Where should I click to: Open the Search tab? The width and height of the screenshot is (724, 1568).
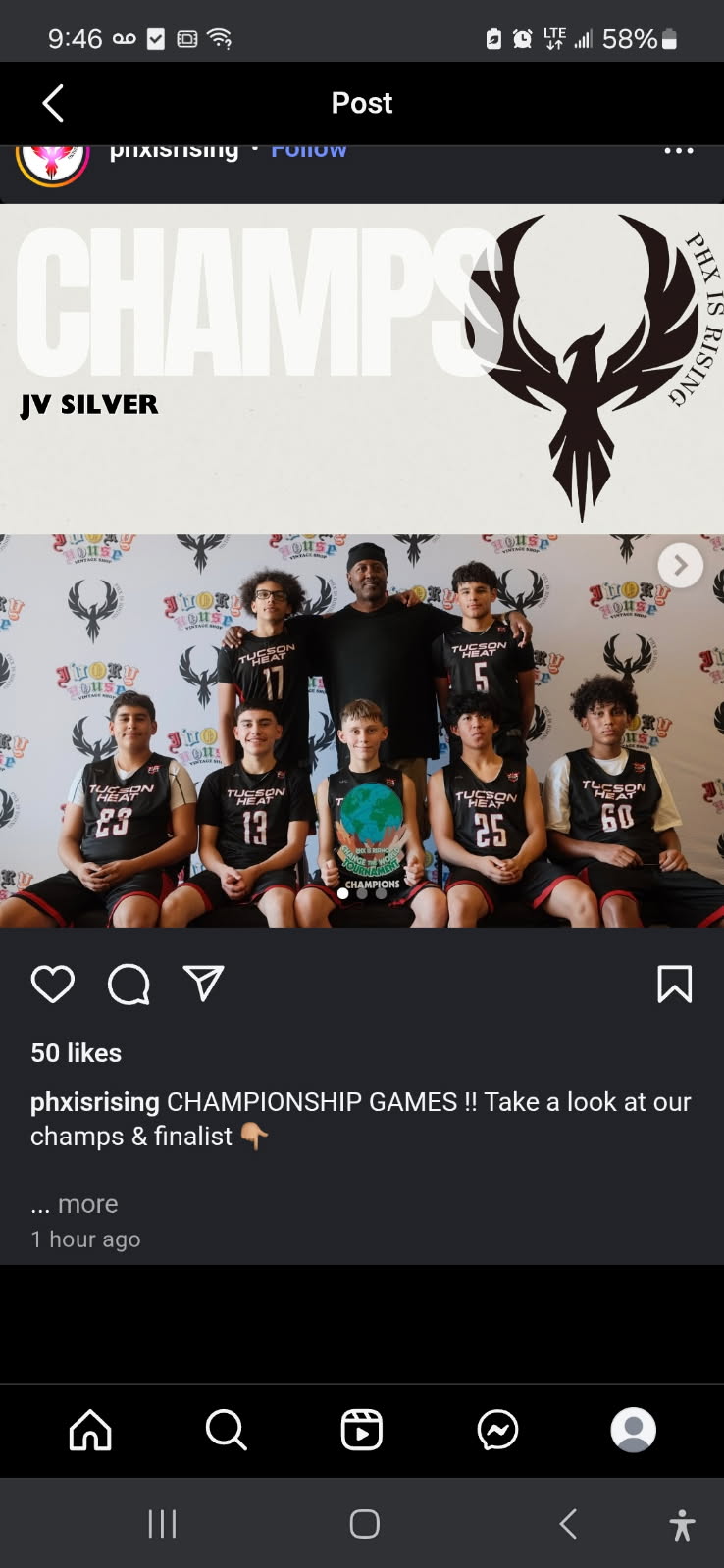click(226, 1430)
